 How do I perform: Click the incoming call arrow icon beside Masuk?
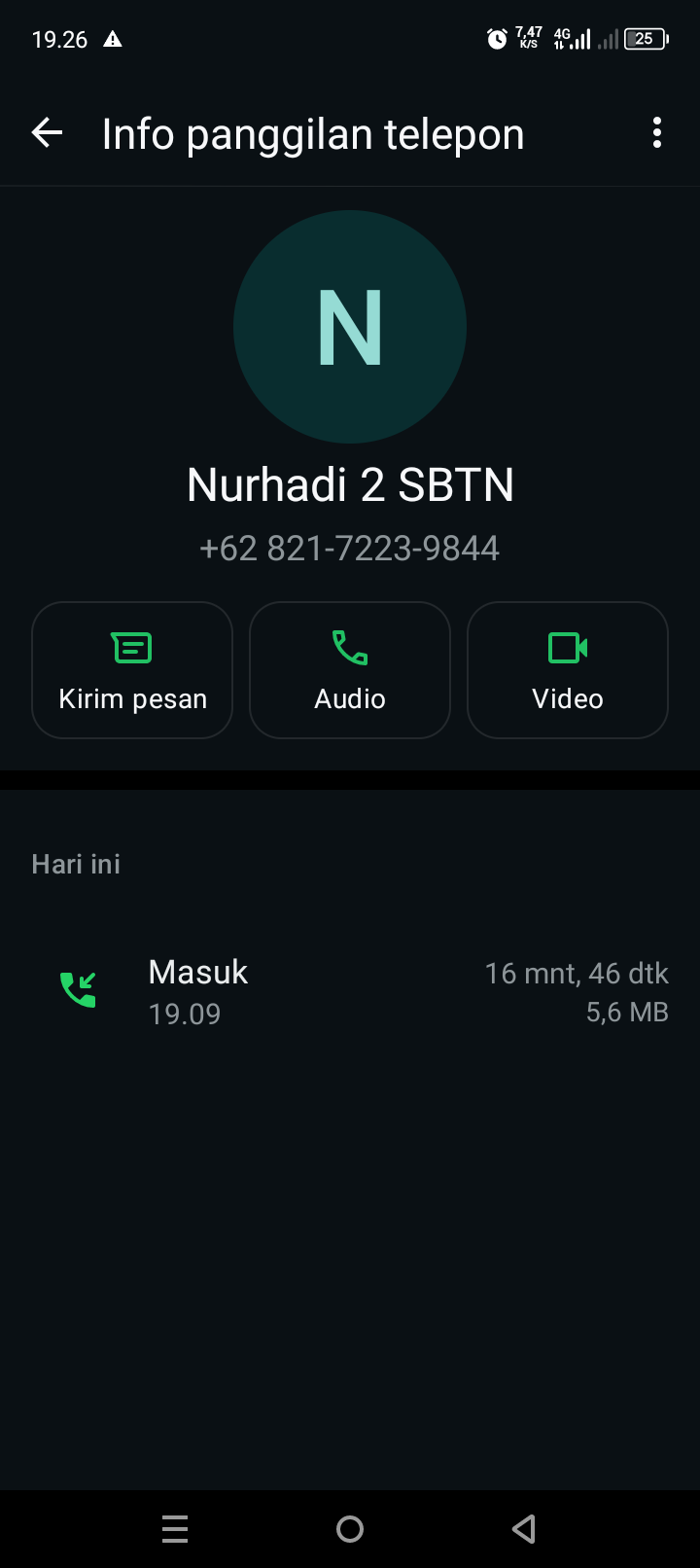[x=78, y=988]
